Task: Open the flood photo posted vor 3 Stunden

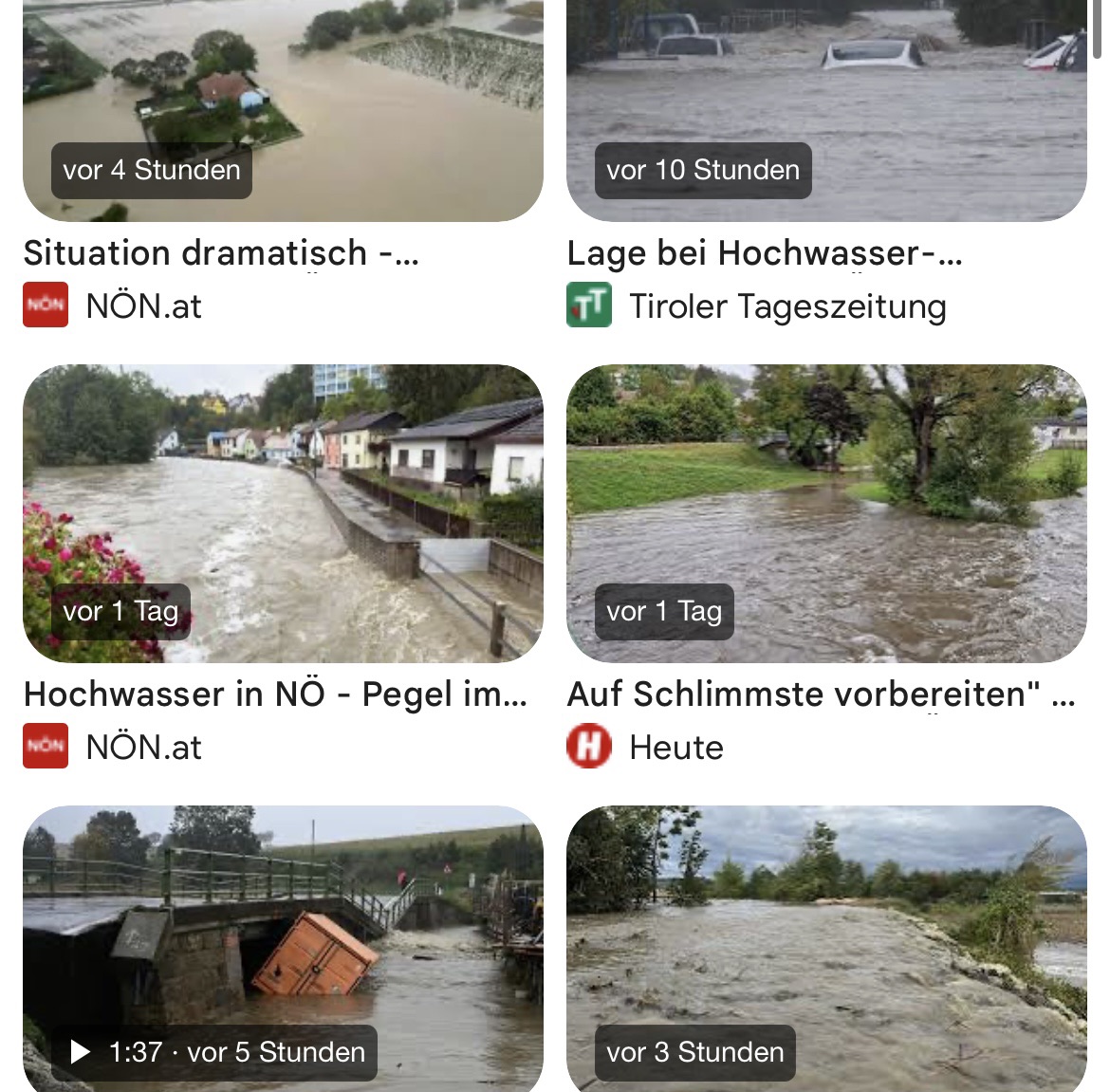Action: tap(826, 949)
